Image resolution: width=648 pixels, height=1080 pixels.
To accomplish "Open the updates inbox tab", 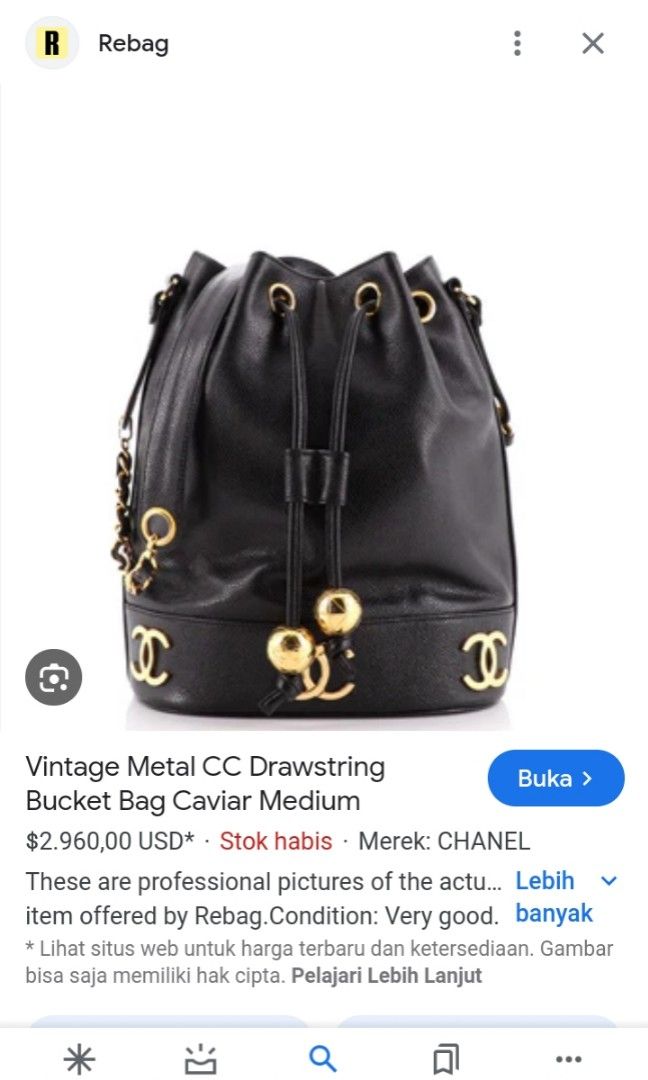I will [x=201, y=1059].
